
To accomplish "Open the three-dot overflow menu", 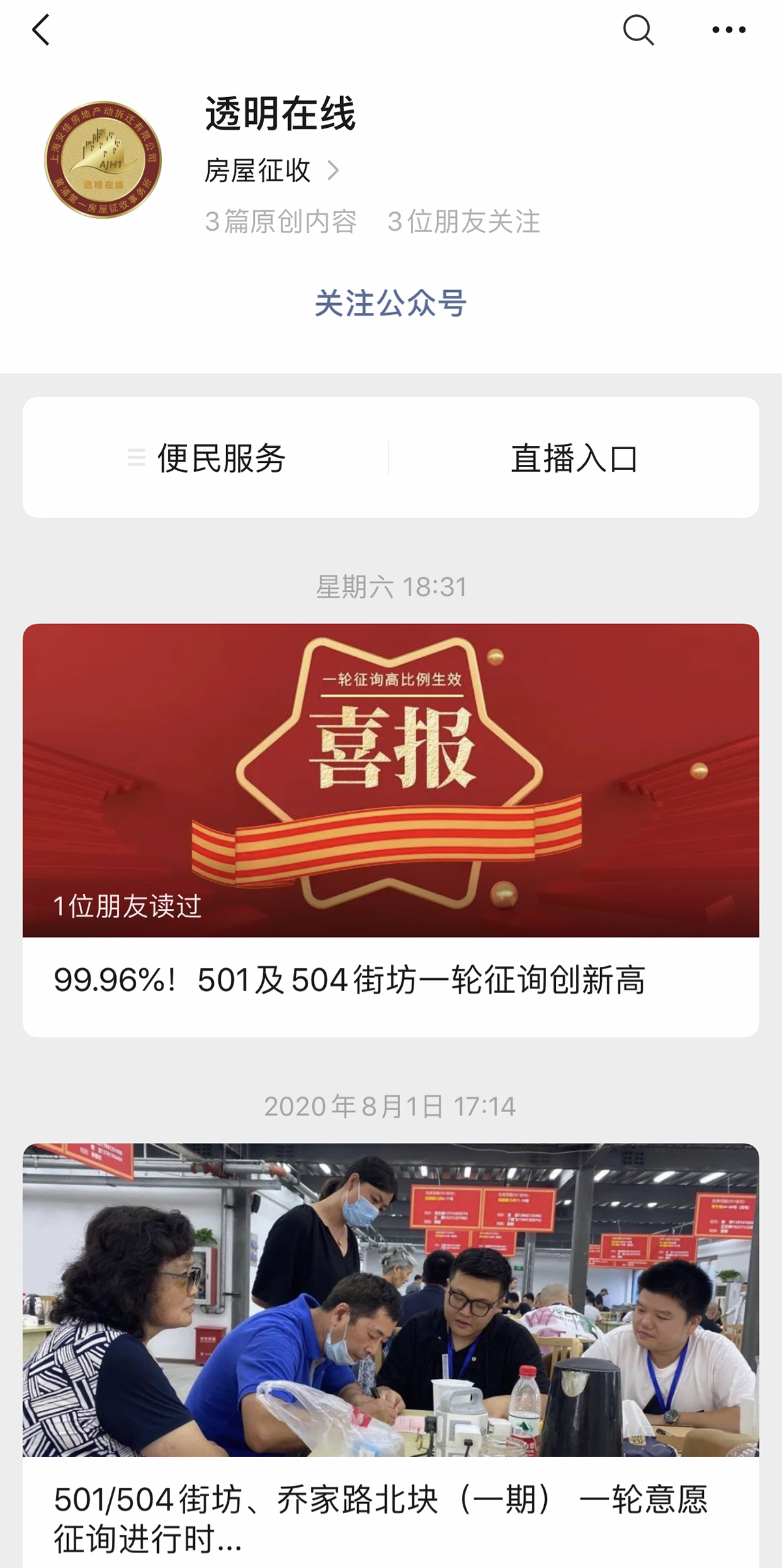I will (x=729, y=30).
